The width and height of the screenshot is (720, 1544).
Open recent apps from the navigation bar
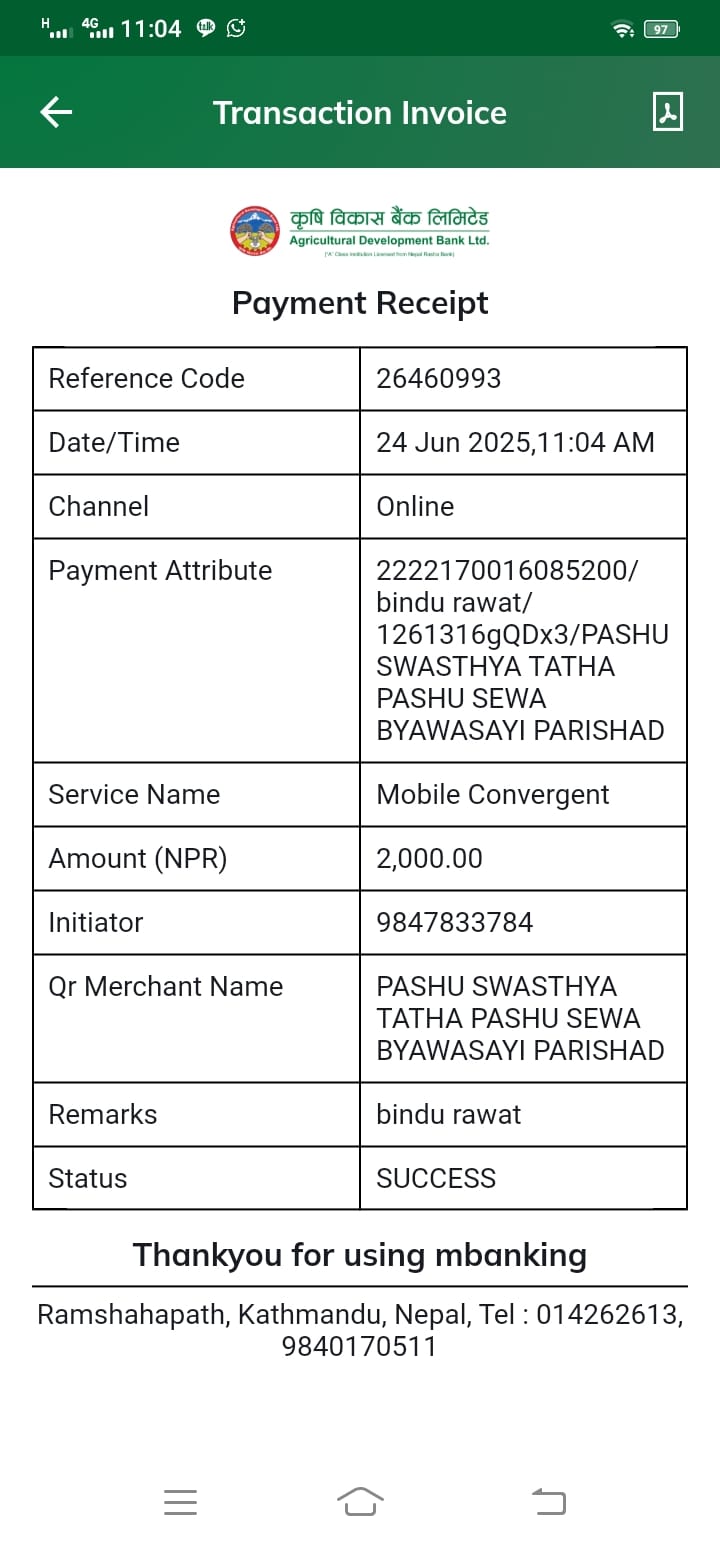(180, 1501)
